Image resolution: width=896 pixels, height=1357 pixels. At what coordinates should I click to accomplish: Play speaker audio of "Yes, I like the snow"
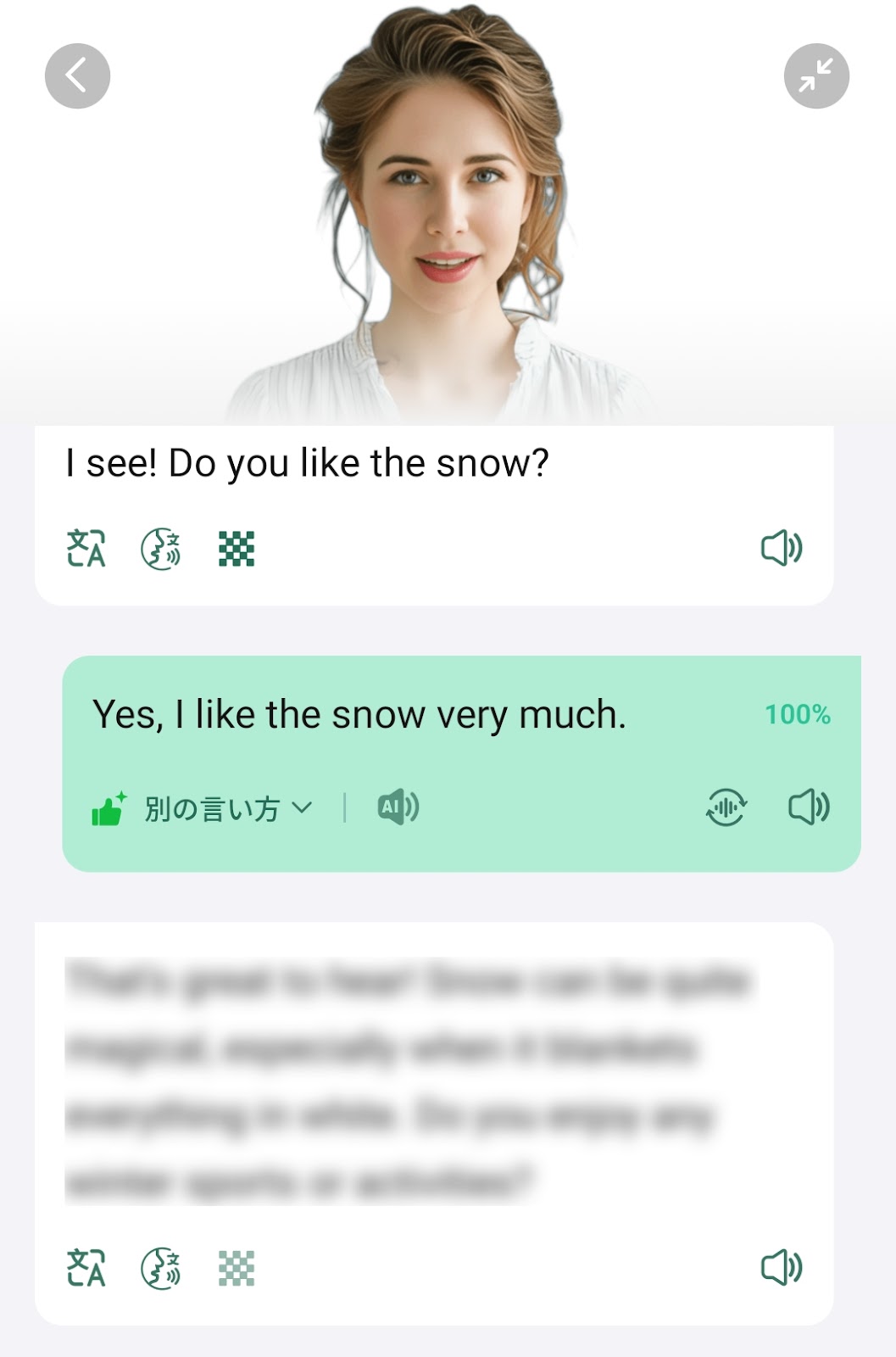809,807
